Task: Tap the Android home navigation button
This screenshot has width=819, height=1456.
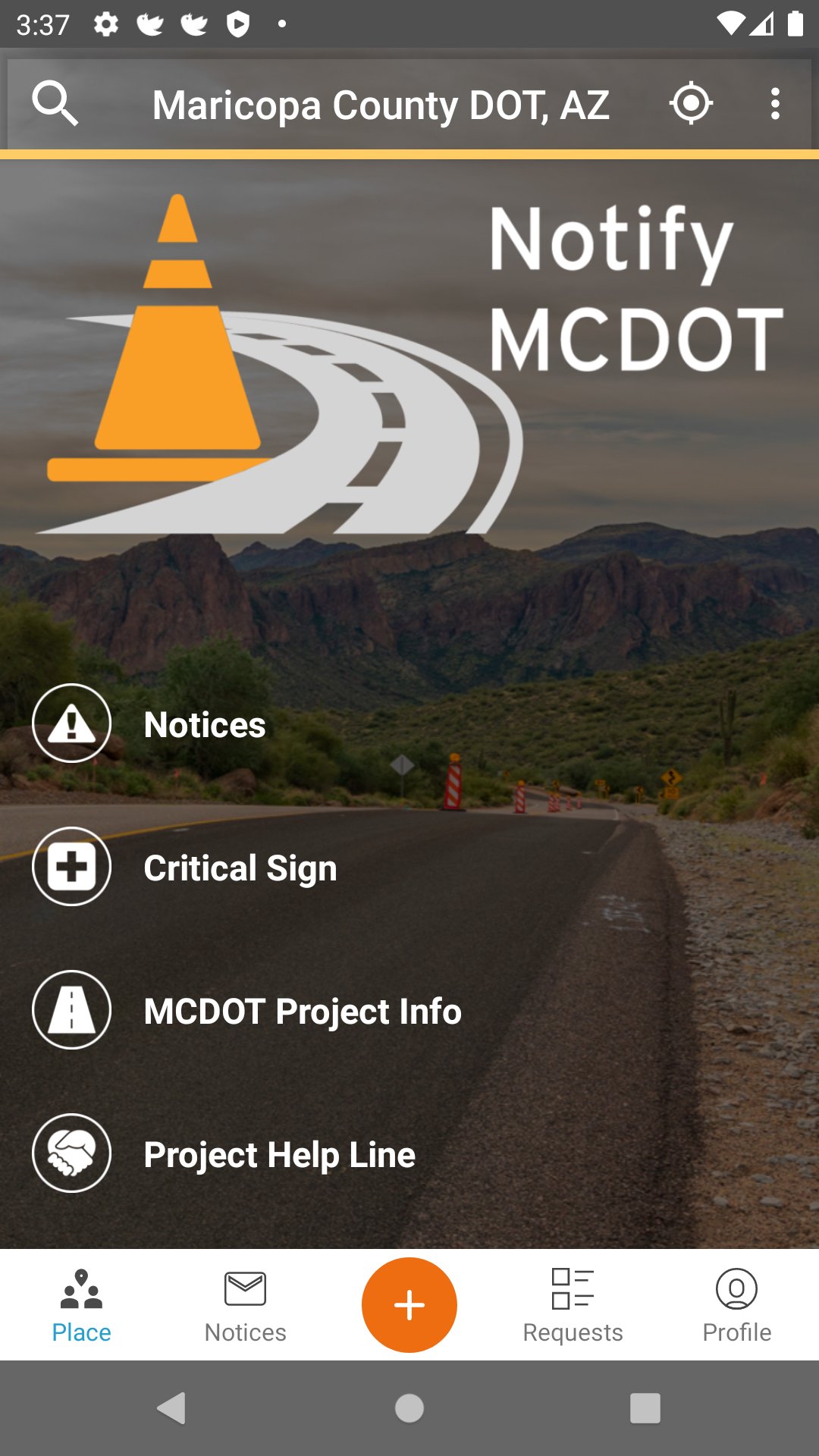Action: point(409,1408)
